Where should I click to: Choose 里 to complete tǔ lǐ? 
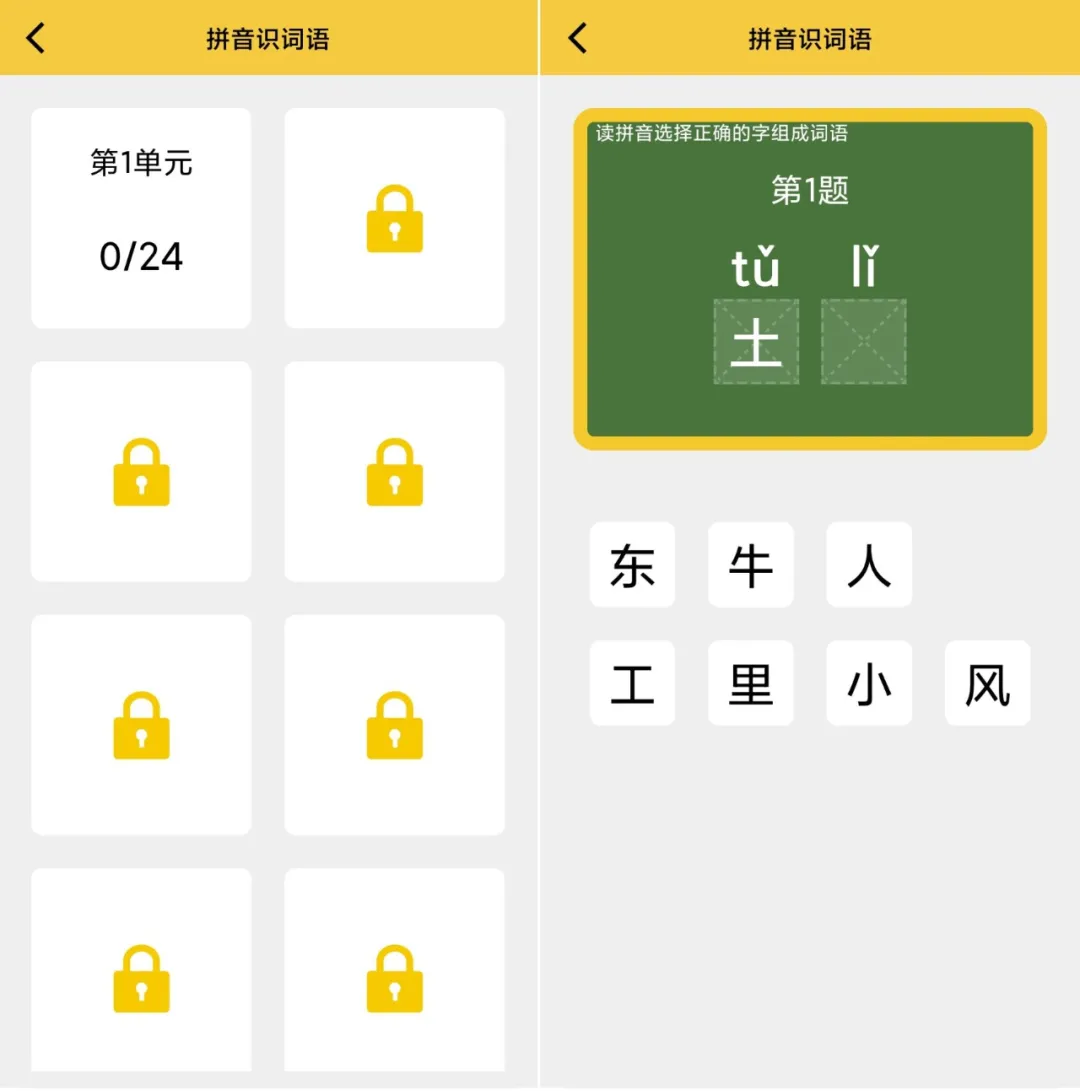click(750, 683)
